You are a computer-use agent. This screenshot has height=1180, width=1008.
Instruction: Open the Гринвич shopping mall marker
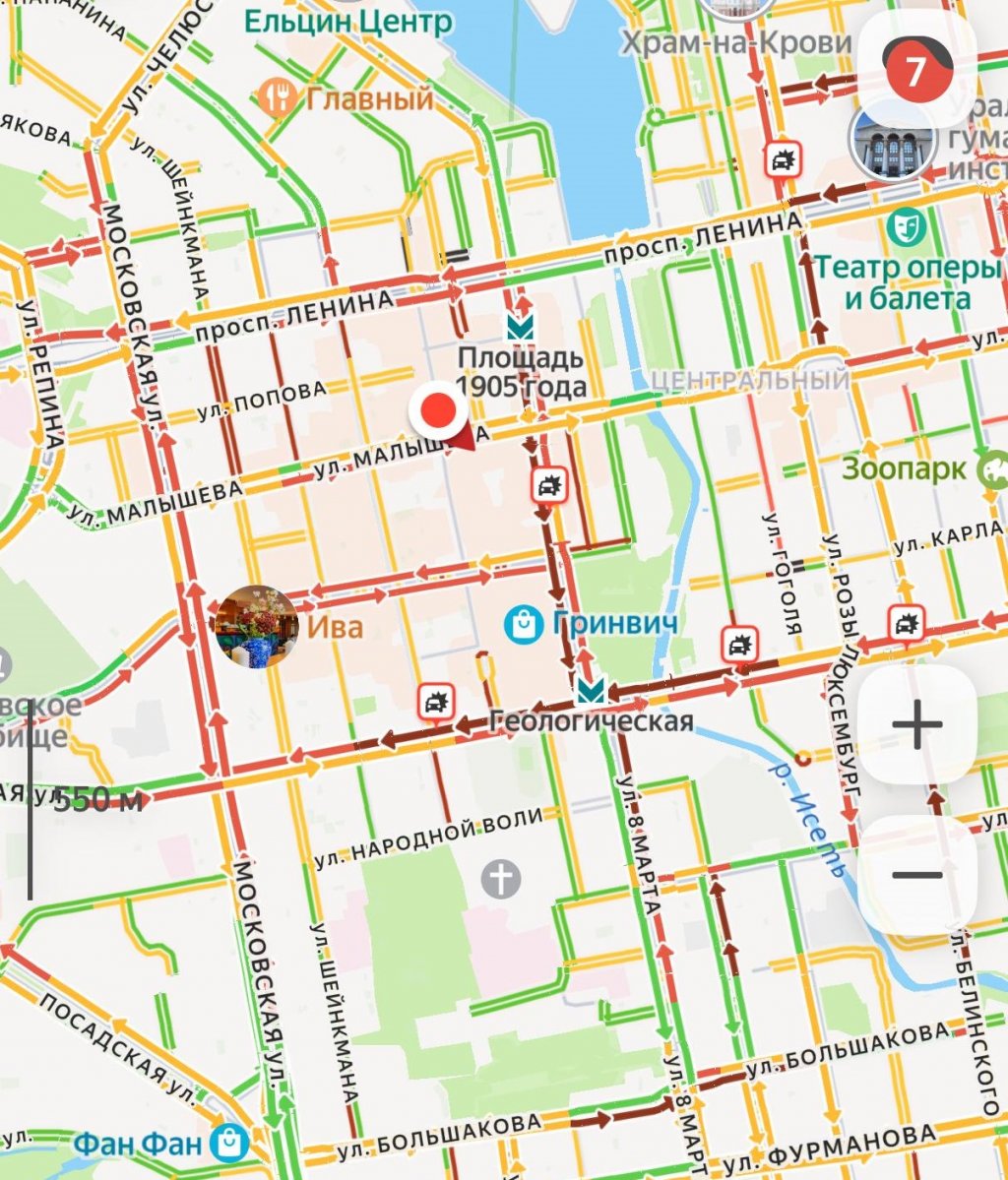click(x=524, y=623)
